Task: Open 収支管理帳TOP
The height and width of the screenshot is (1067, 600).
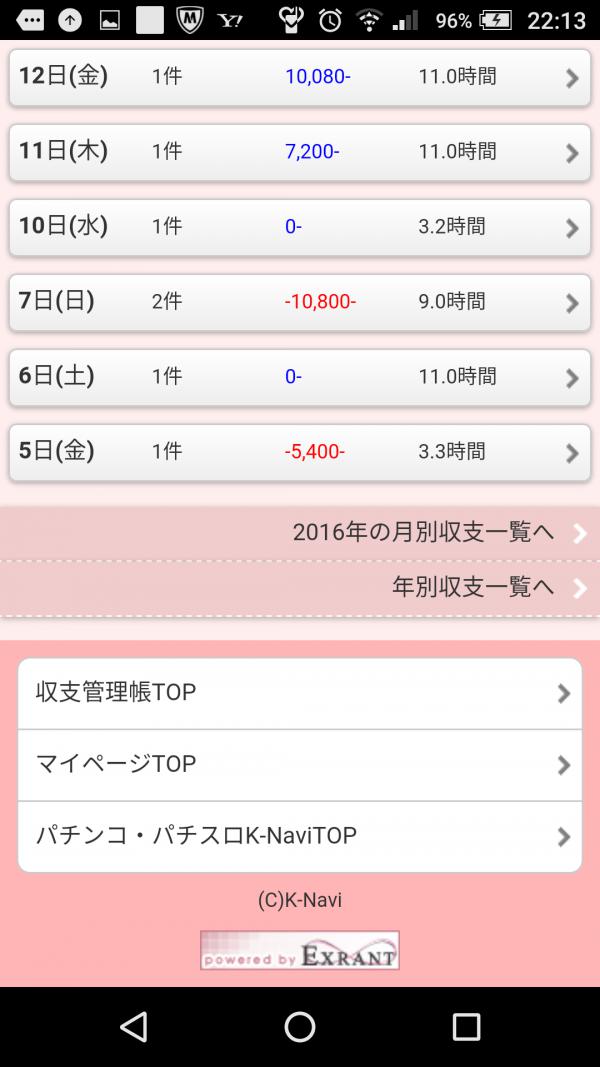Action: pyautogui.click(x=299, y=693)
